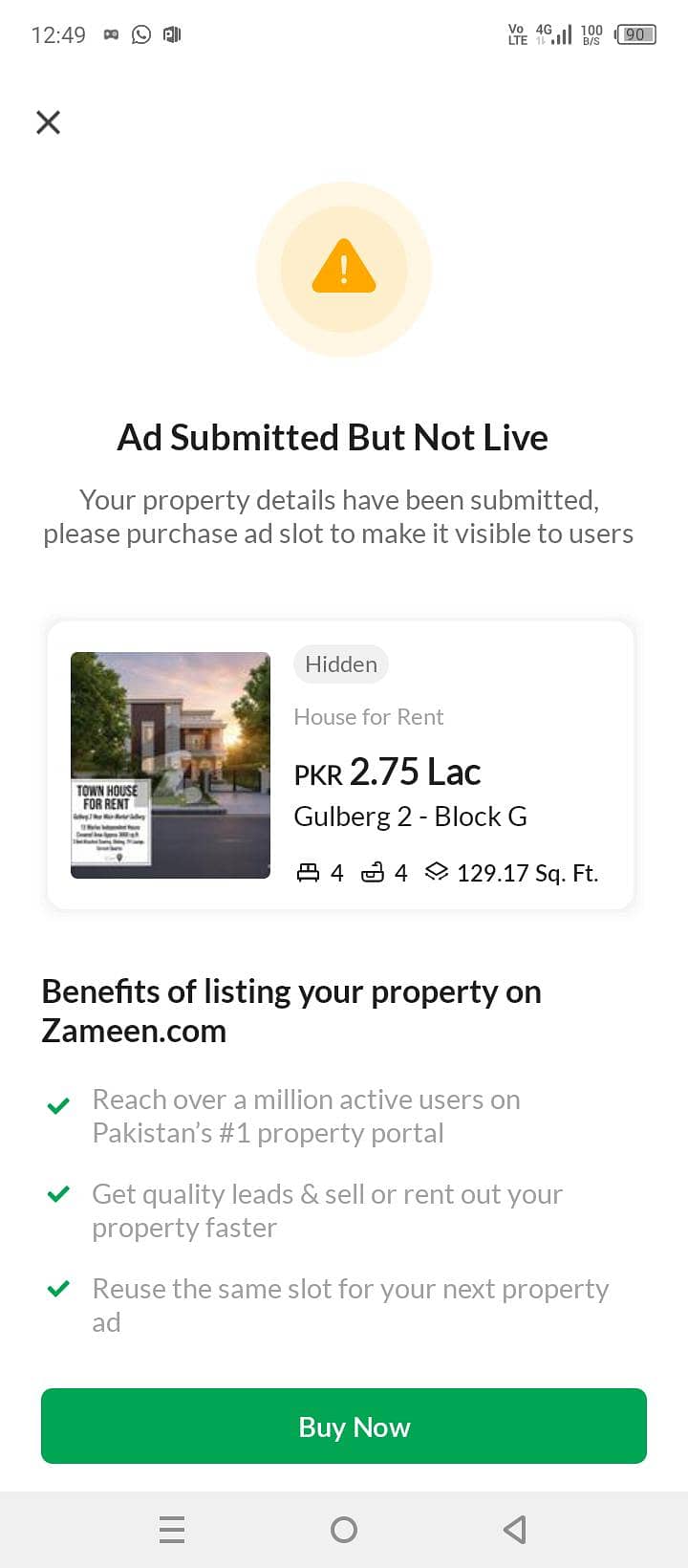
Task: Tap the WhatsApp icon in the status bar
Action: tap(141, 33)
